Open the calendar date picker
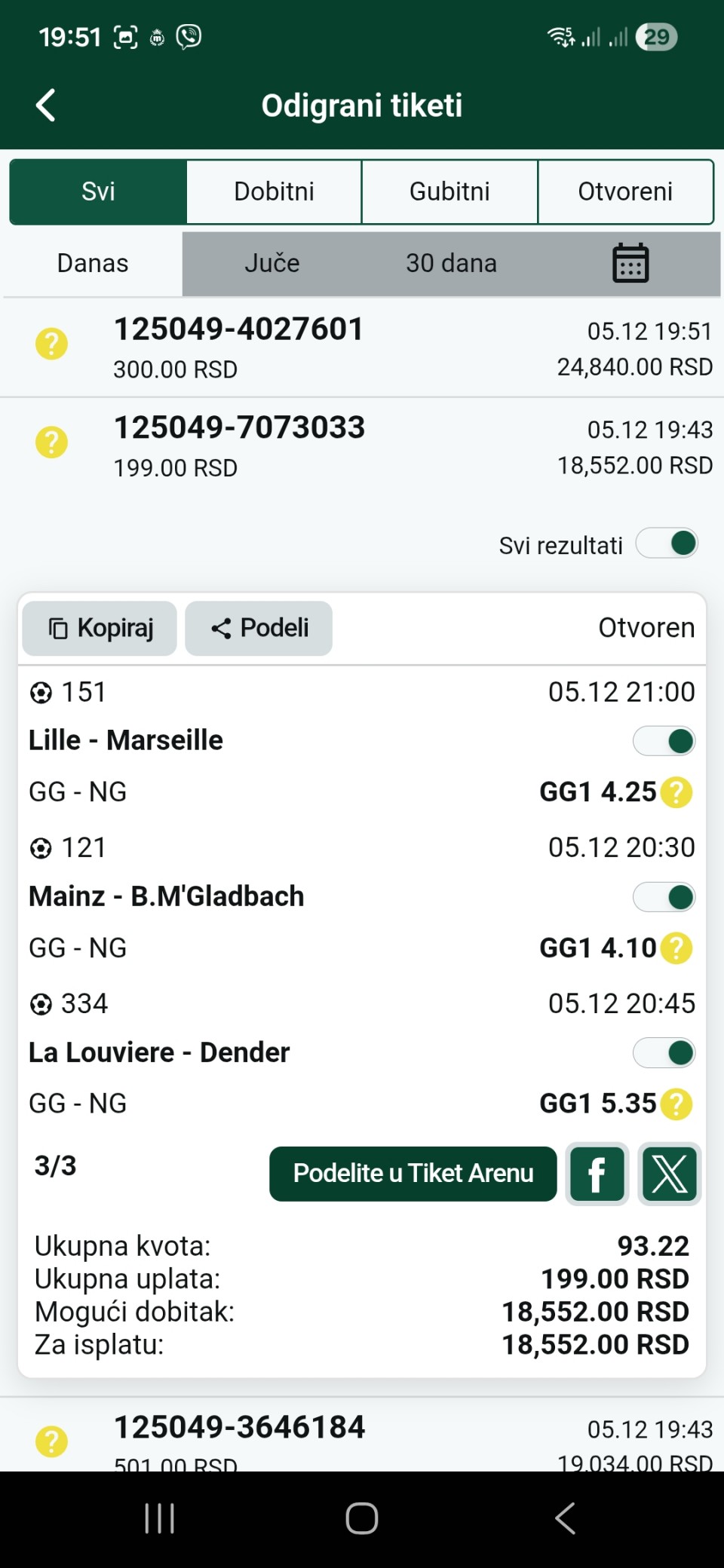The height and width of the screenshot is (1568, 724). [630, 263]
